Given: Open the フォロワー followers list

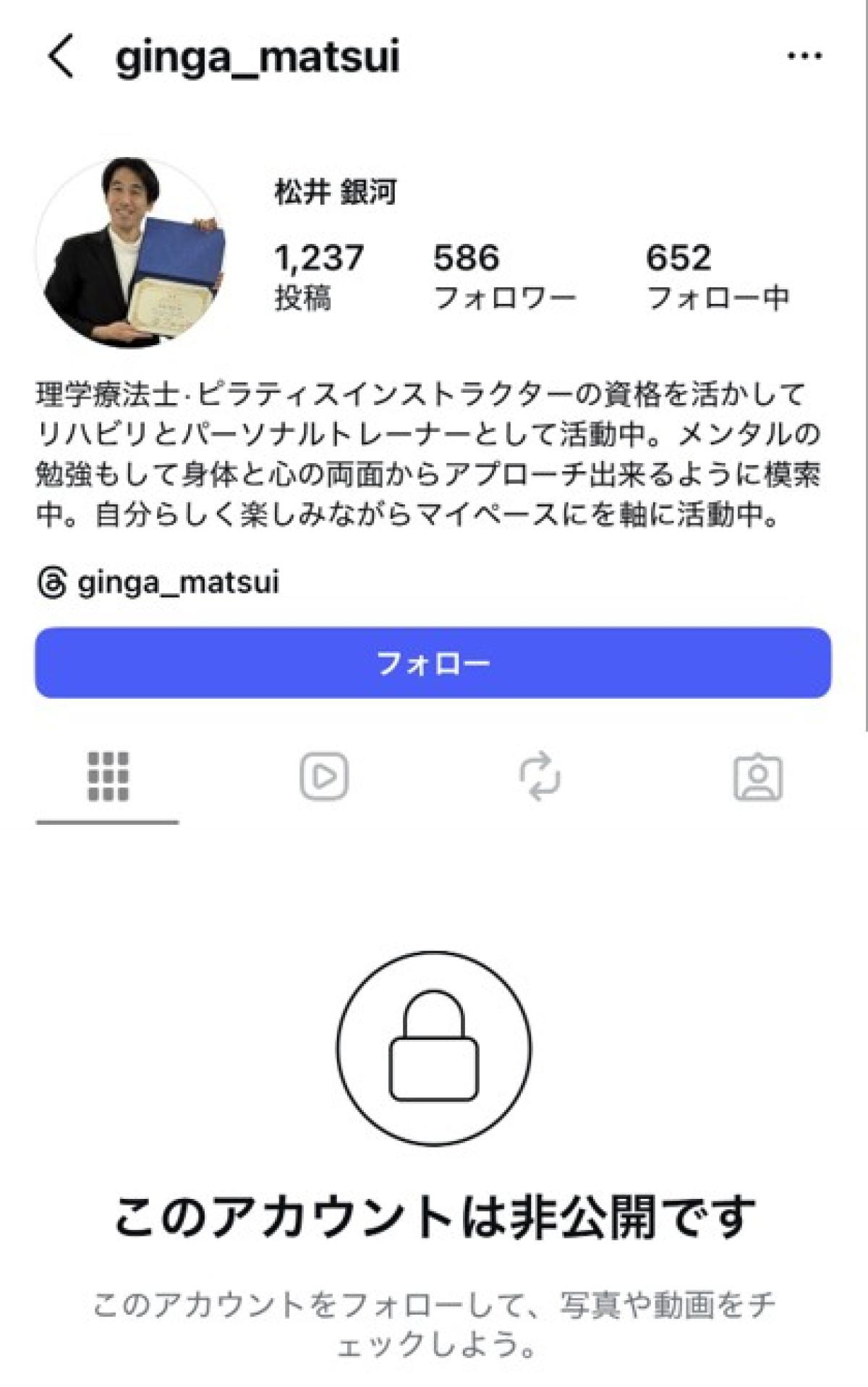Looking at the screenshot, I should [x=503, y=276].
